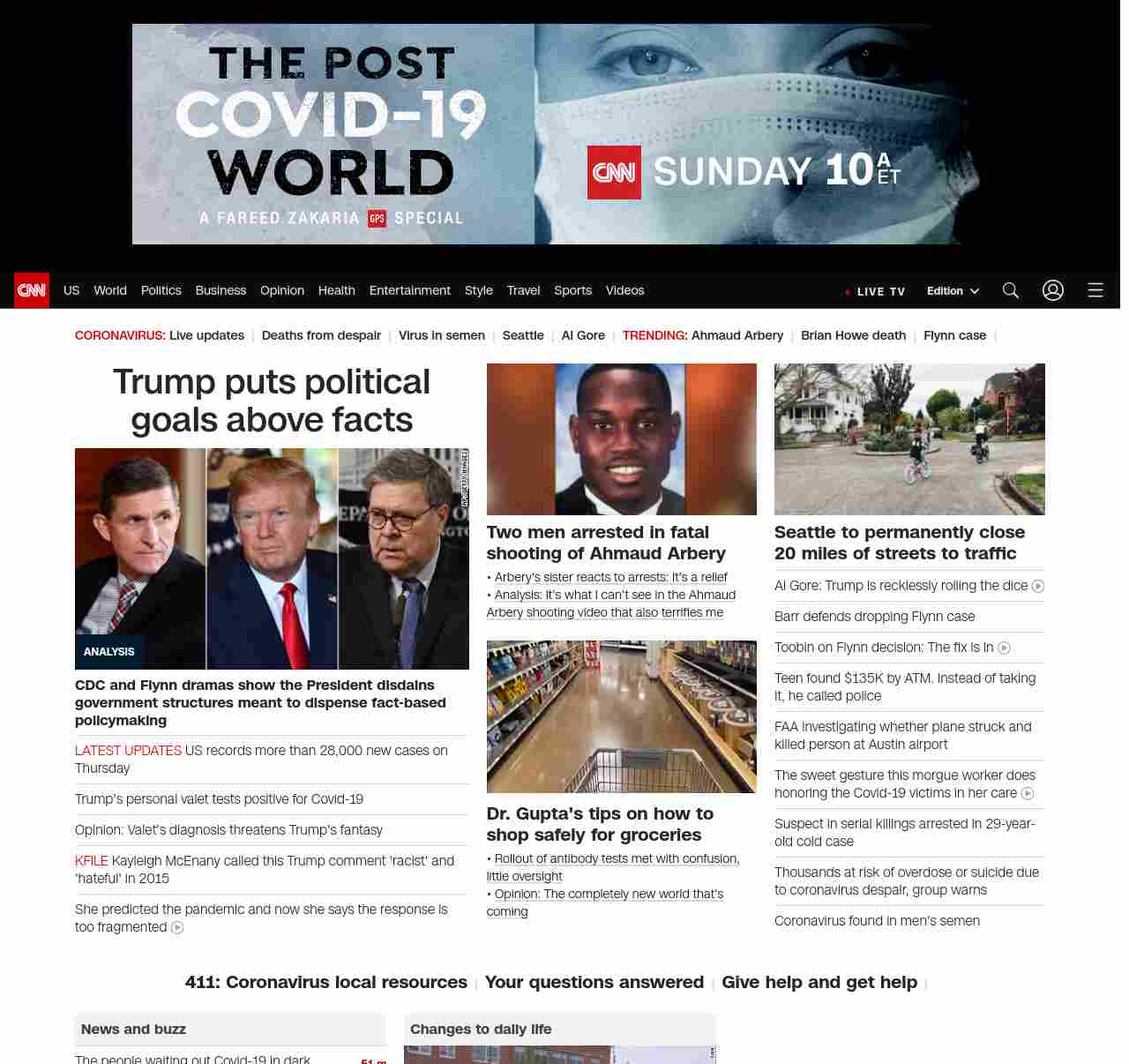Open Barr defends dropping Flynn case
This screenshot has height=1064, width=1129.
pos(874,617)
